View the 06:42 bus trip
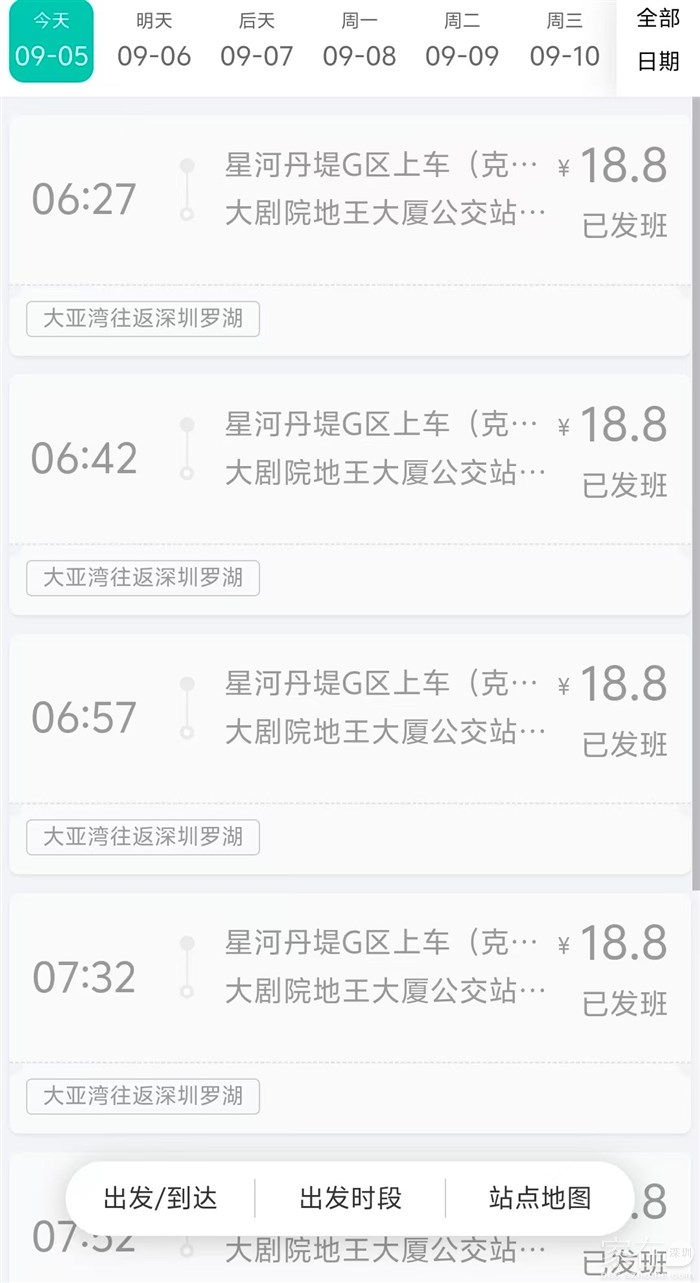This screenshot has height=1283, width=700. click(349, 459)
